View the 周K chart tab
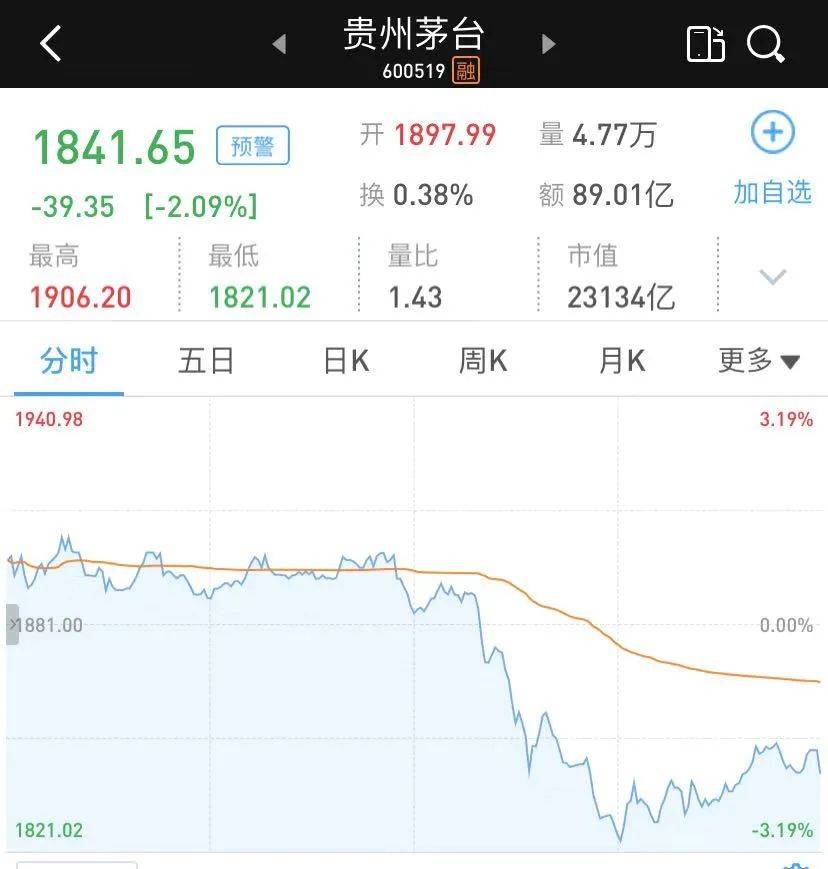The width and height of the screenshot is (828, 869). (x=483, y=361)
